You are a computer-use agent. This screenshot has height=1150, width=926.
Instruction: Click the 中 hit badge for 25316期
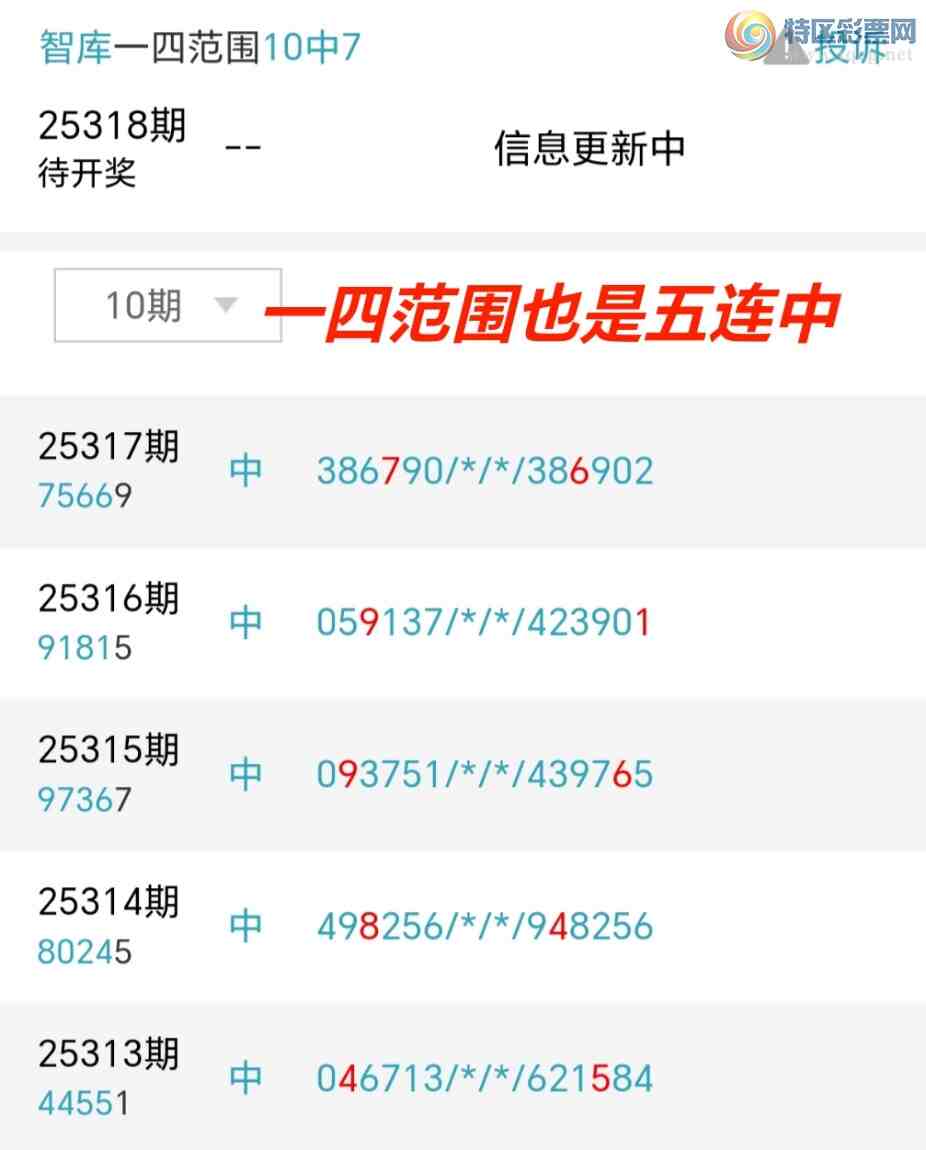246,622
